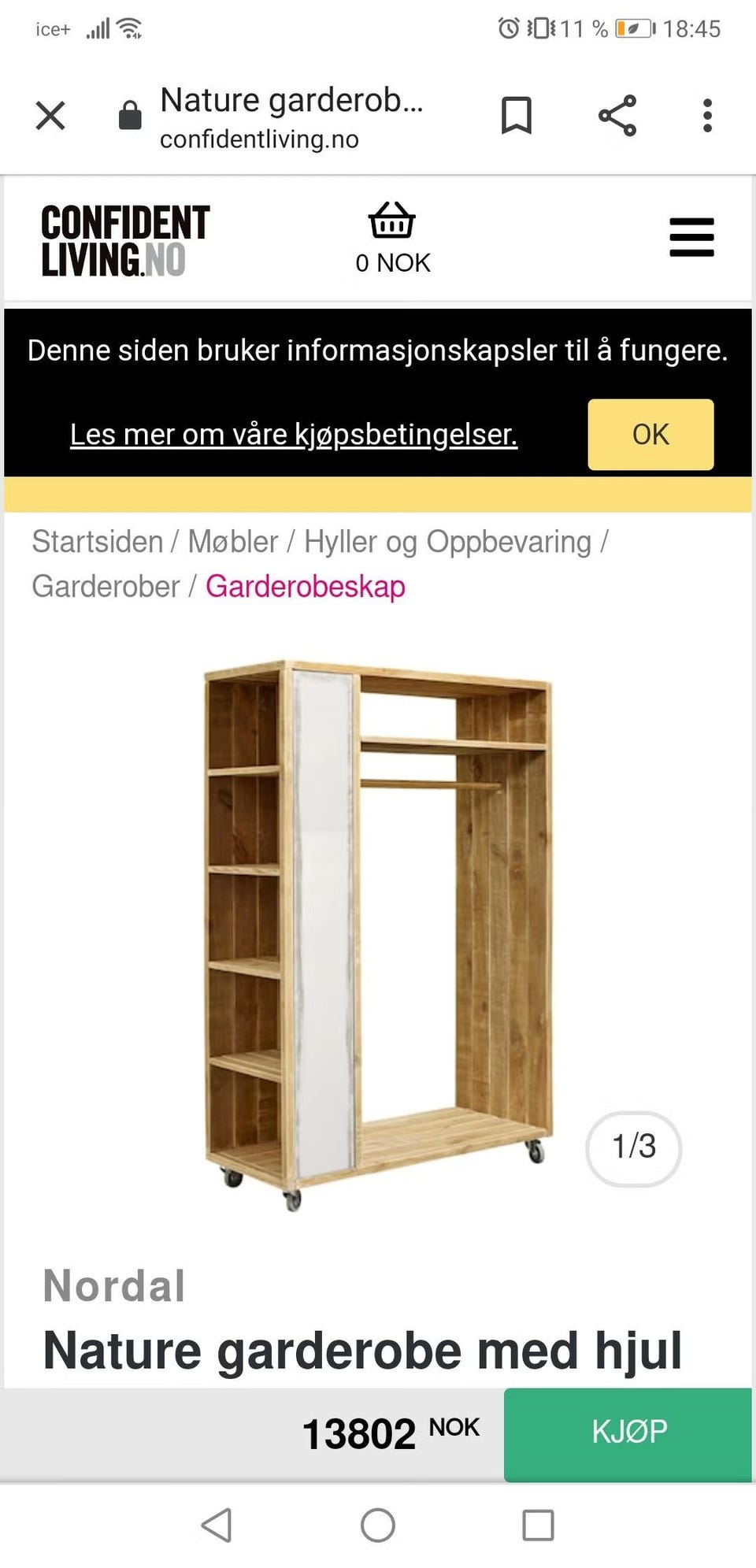Open the shopping basket showing 0 NOK
This screenshot has width=756, height=1568.
click(x=391, y=236)
